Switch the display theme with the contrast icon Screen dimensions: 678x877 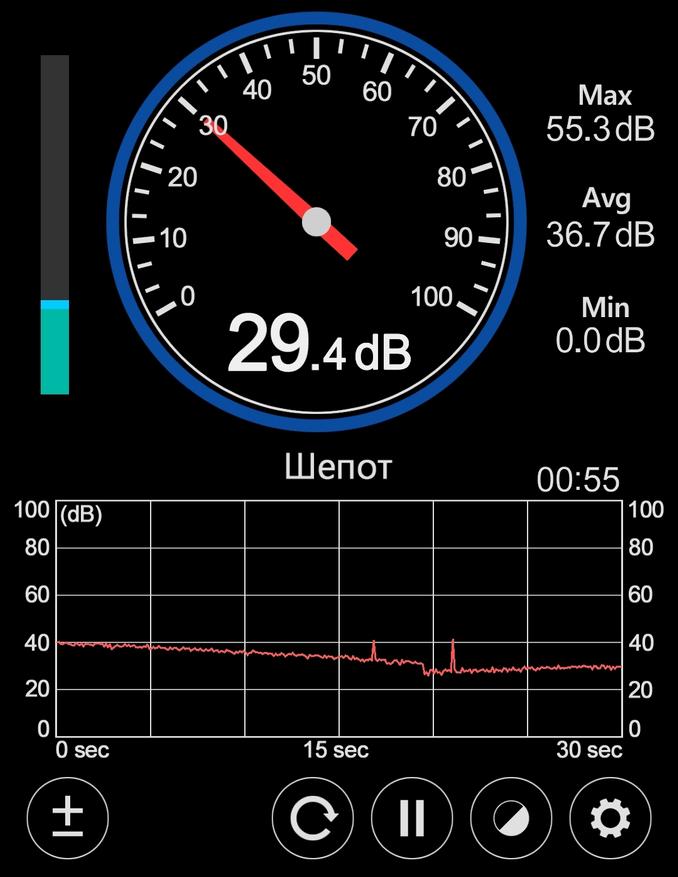click(510, 819)
